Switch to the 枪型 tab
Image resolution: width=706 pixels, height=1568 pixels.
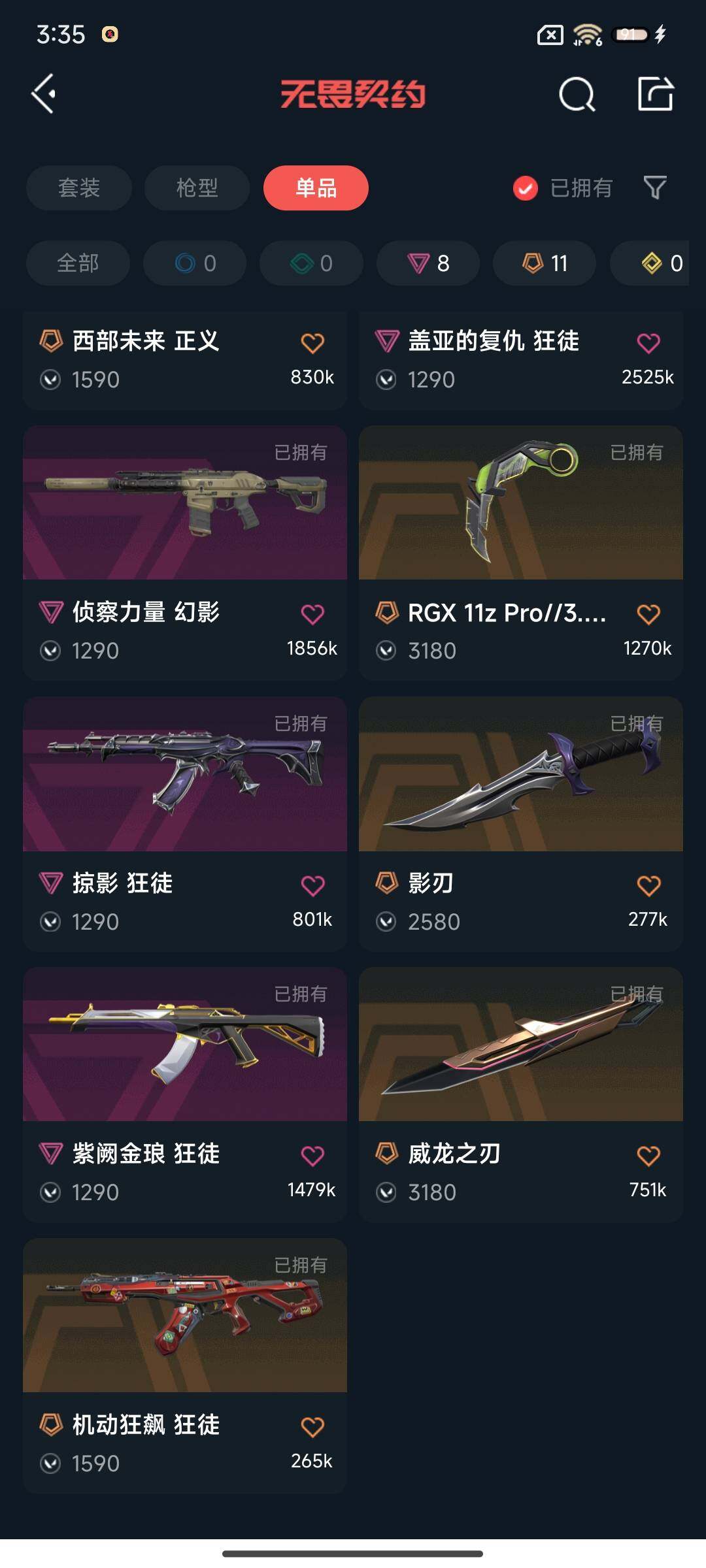point(197,188)
